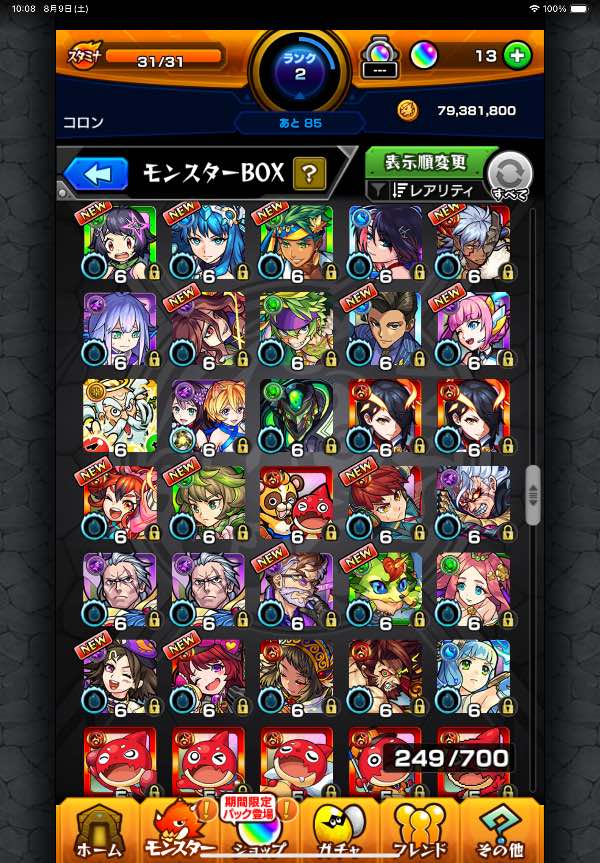Image resolution: width=600 pixels, height=863 pixels.
Task: Go back with the blue arrow button
Action: tap(97, 174)
